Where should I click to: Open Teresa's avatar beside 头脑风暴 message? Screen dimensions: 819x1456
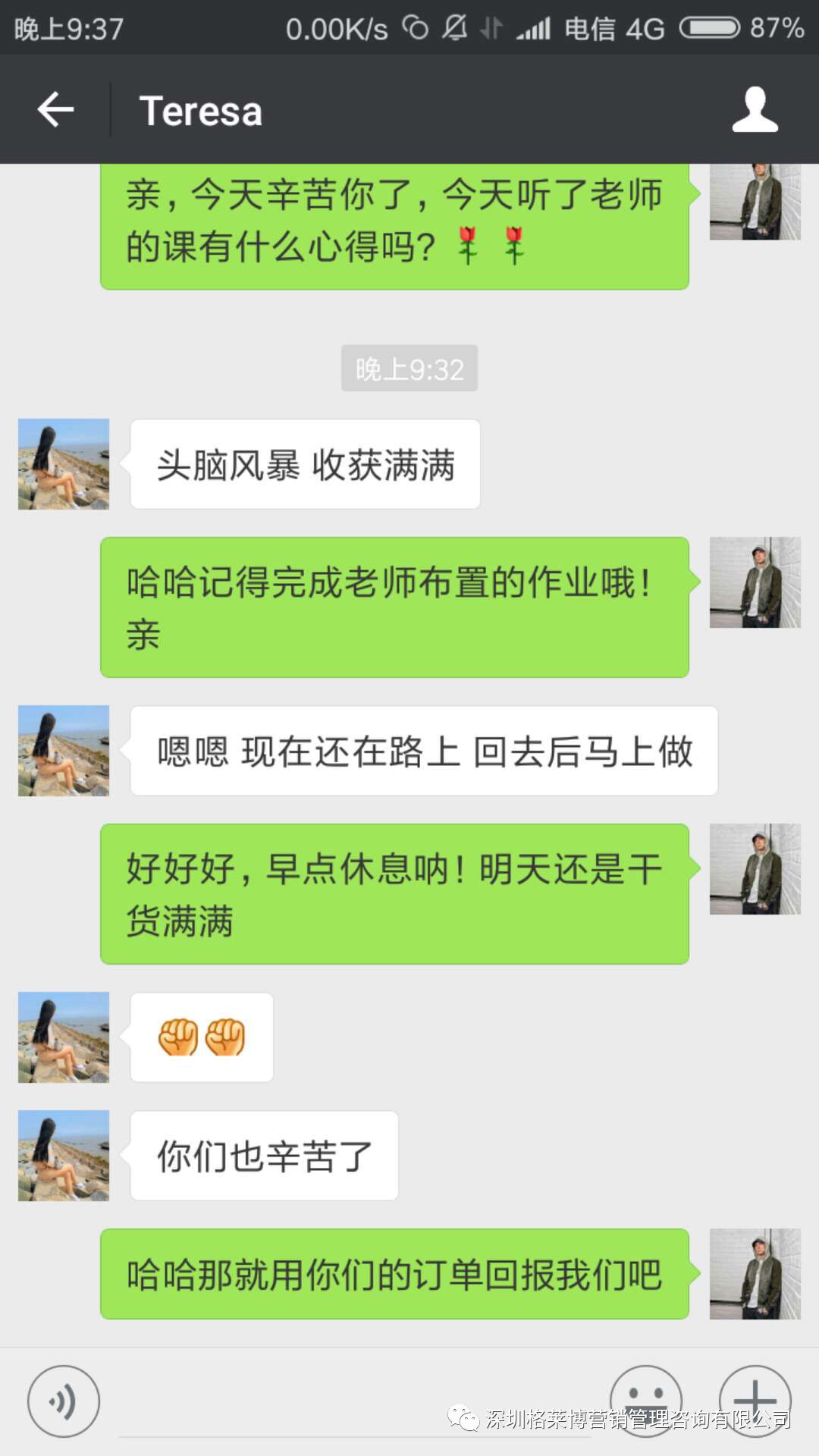(64, 464)
